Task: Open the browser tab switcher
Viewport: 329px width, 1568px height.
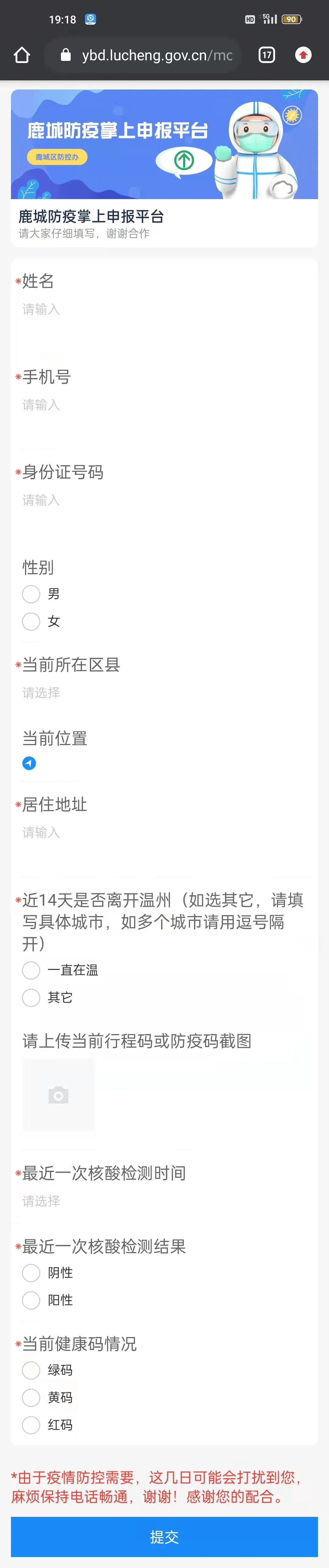Action: 266,55
